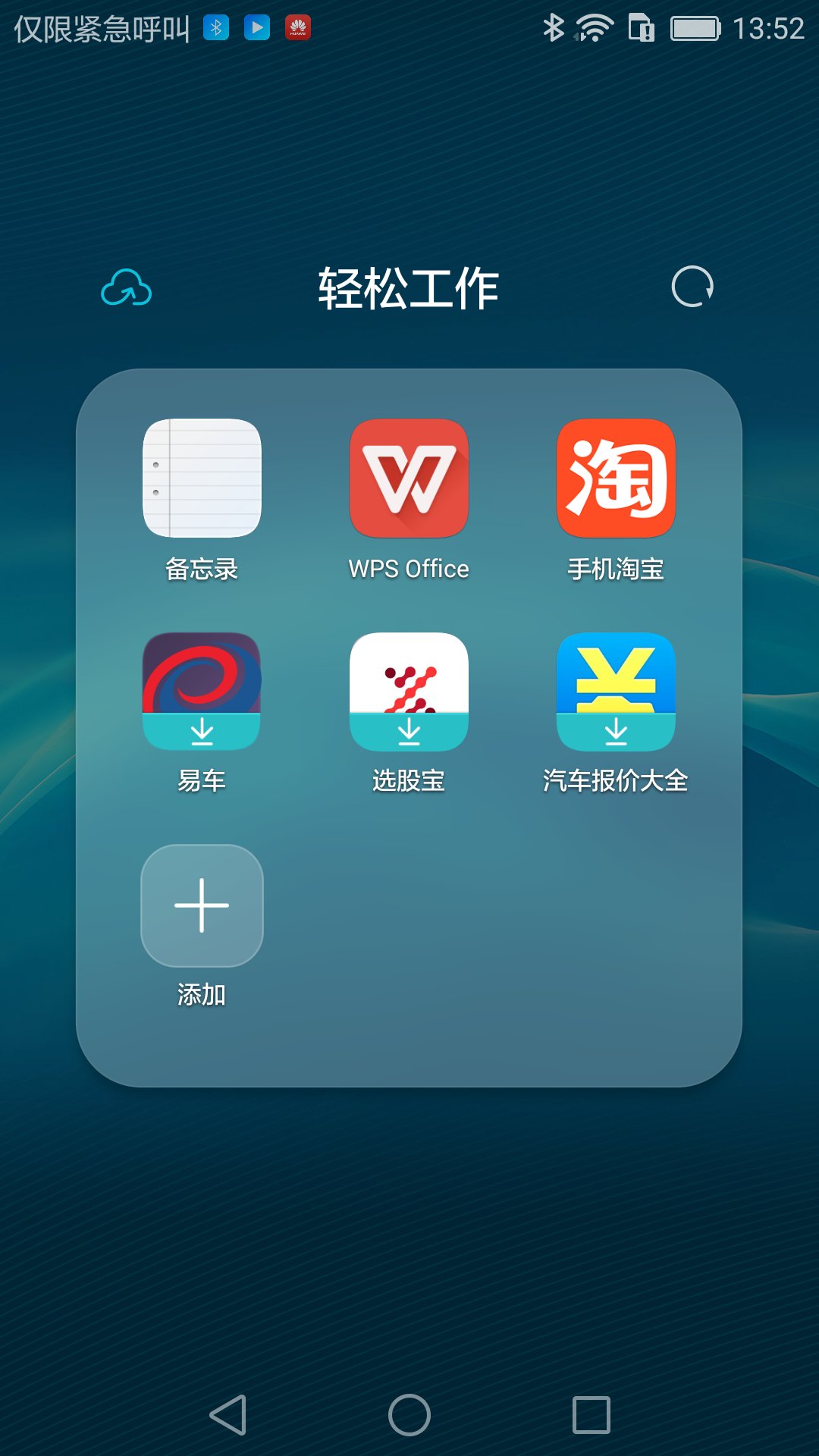
Task: Tap the refresh circle icon
Action: (x=692, y=287)
